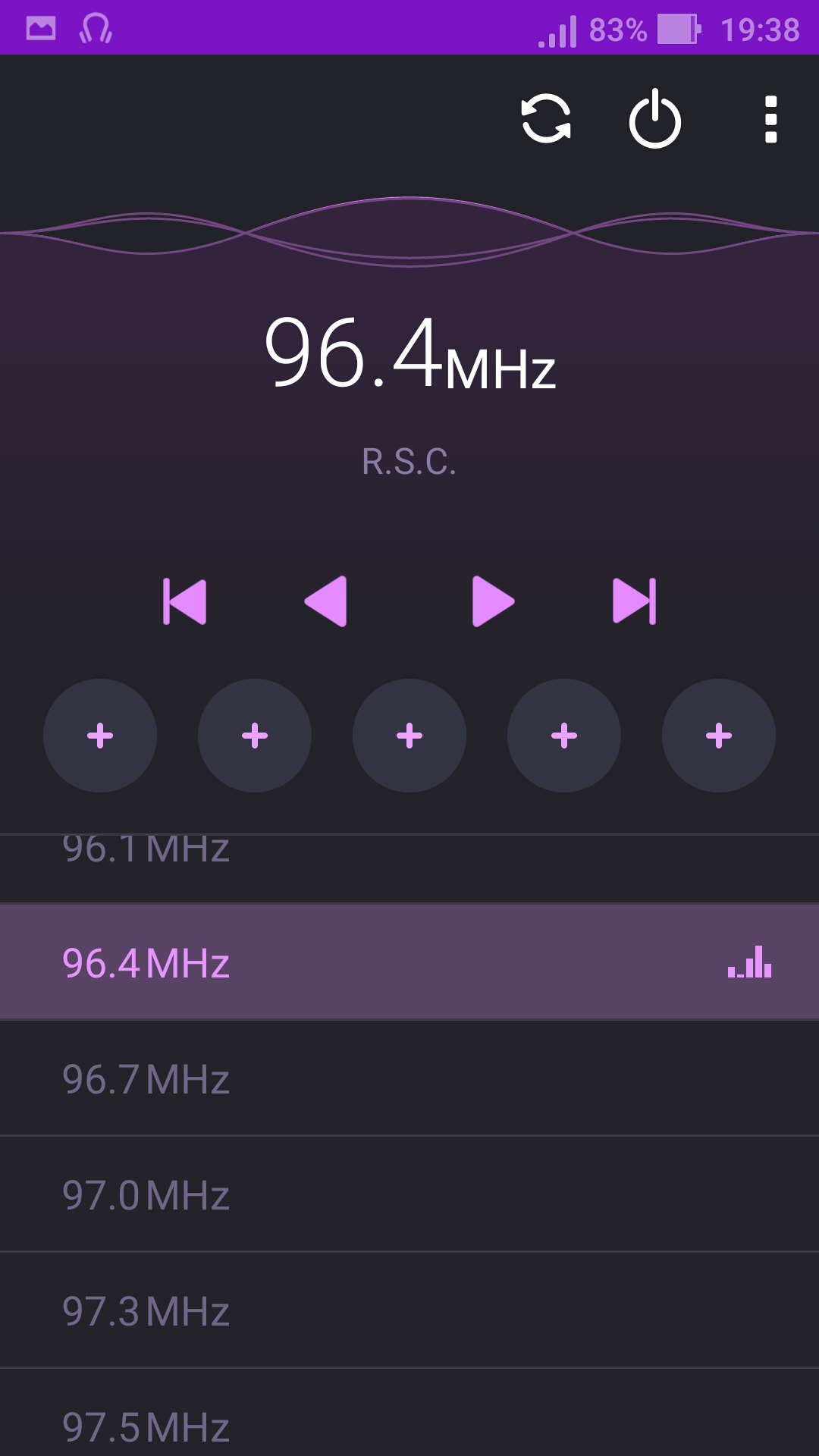Select the 96.7 MHz station

[409, 1078]
